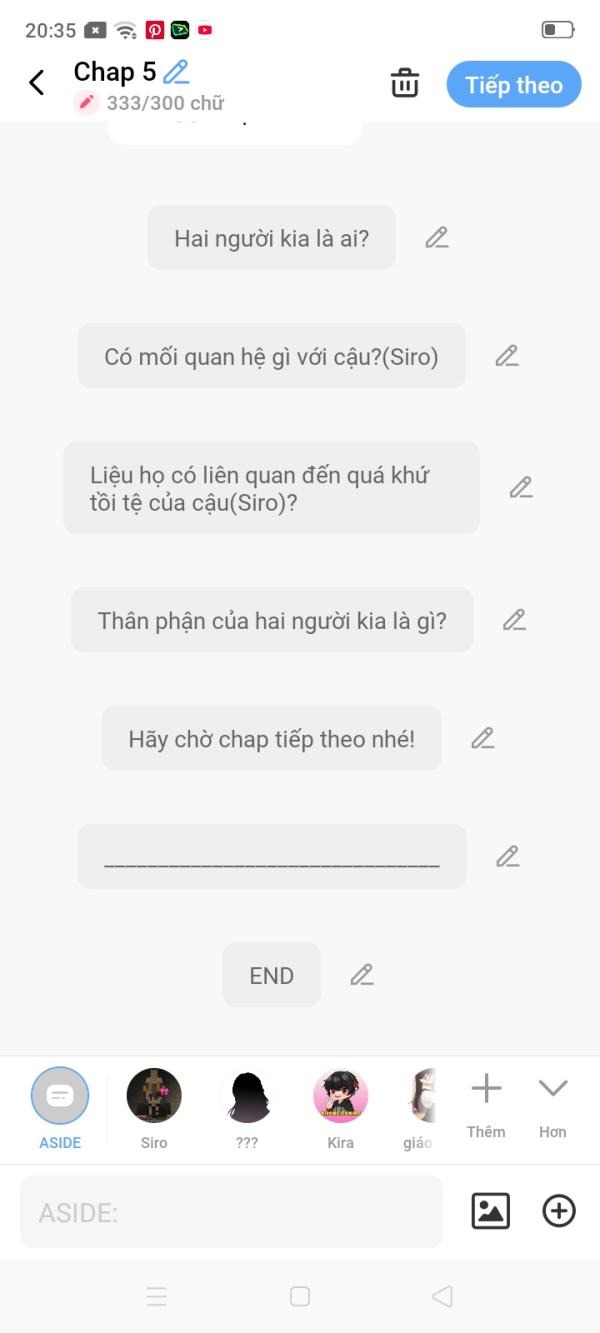Viewport: 600px width, 1333px height.
Task: Edit the "Thân phận của hai người" message
Action: [514, 620]
